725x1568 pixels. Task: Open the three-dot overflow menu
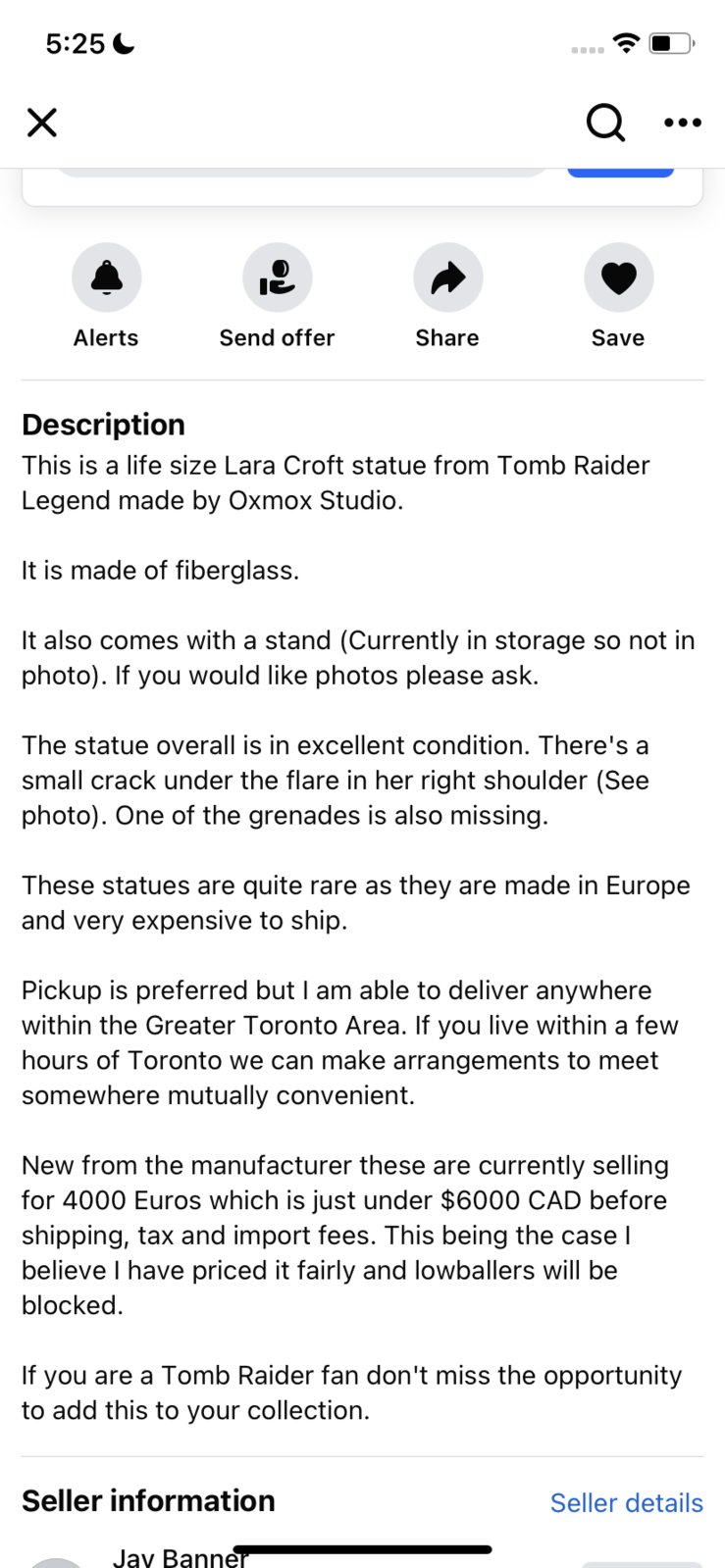click(682, 123)
